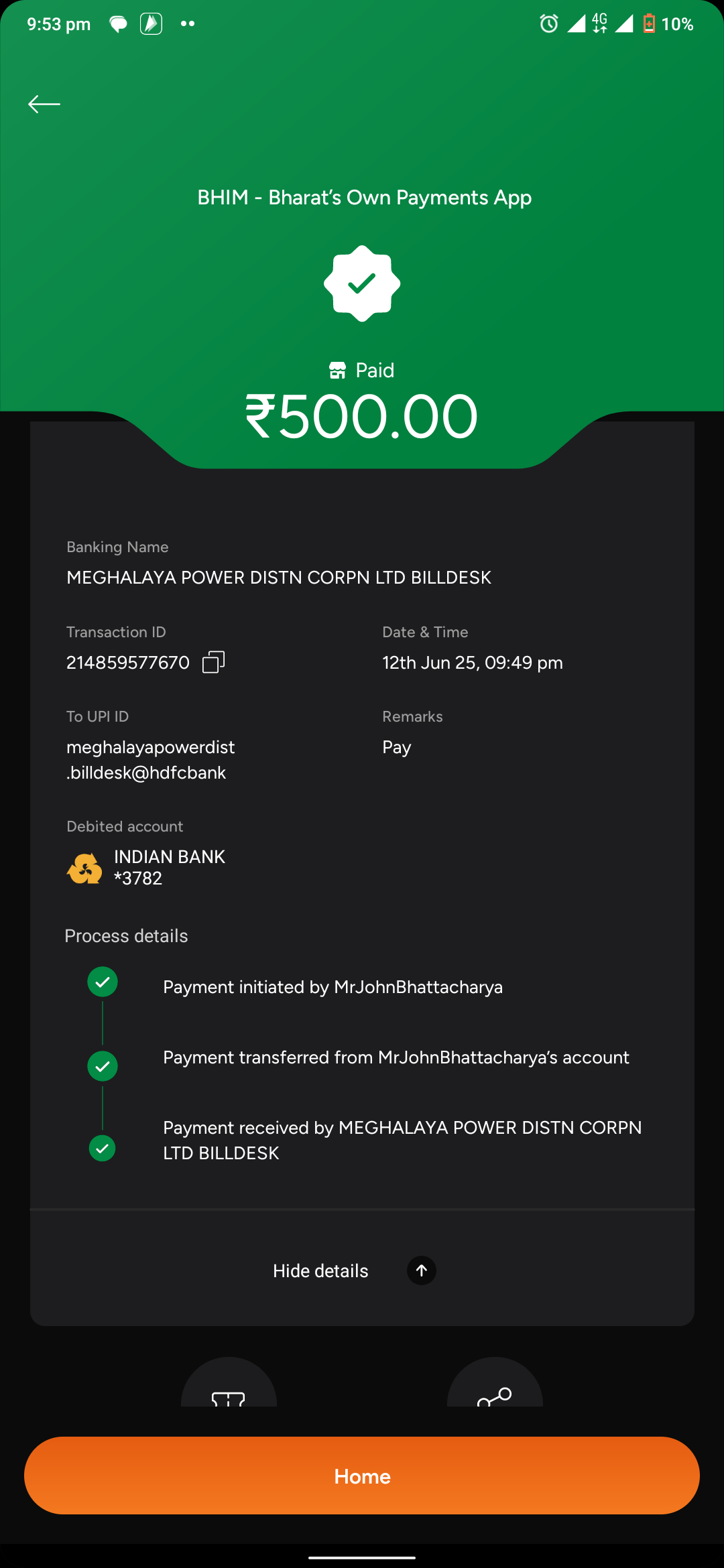This screenshot has height=1568, width=724.
Task: Go back using the top-left arrow
Action: [x=44, y=104]
